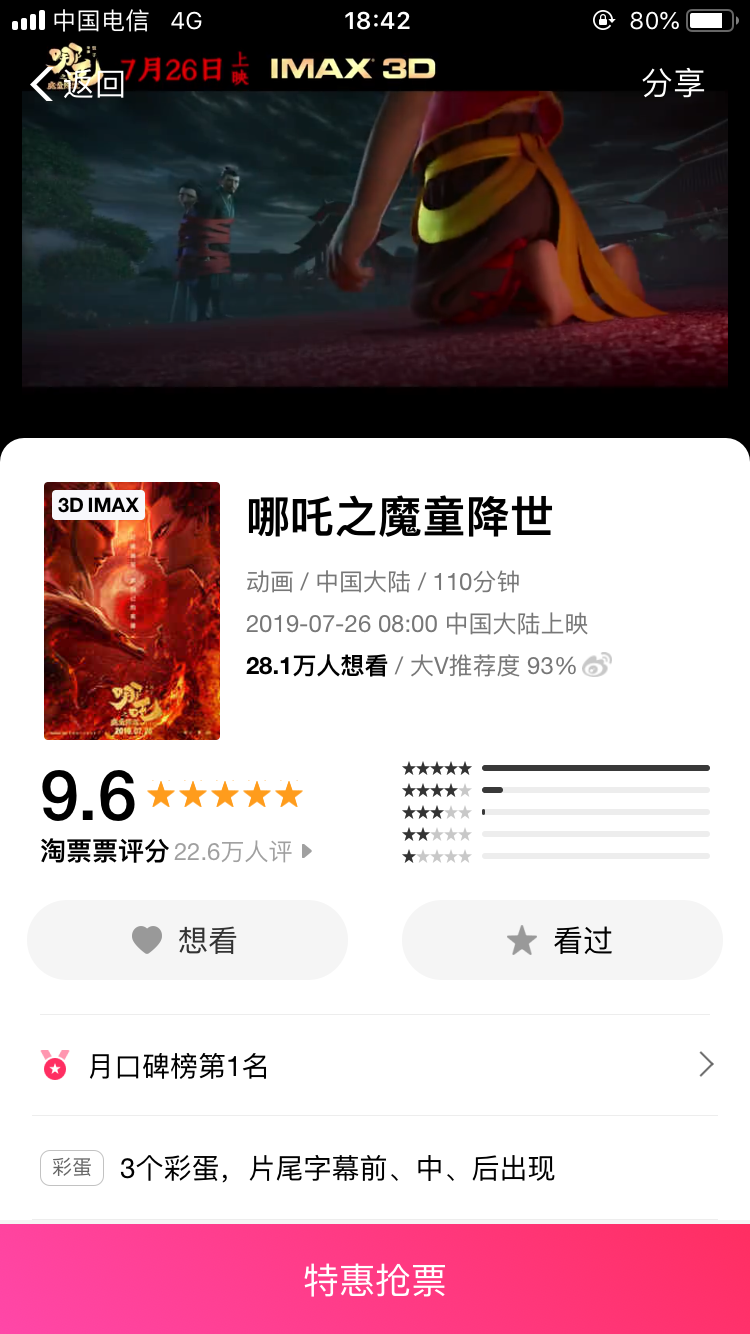The height and width of the screenshot is (1334, 750).
Task: Go back using the 返回 arrow
Action: [x=76, y=84]
